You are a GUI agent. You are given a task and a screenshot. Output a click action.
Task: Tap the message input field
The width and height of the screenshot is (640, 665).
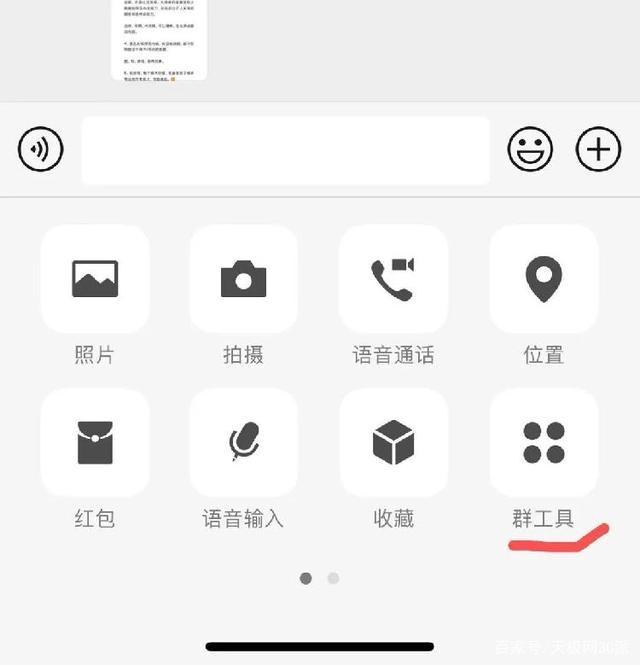point(285,150)
